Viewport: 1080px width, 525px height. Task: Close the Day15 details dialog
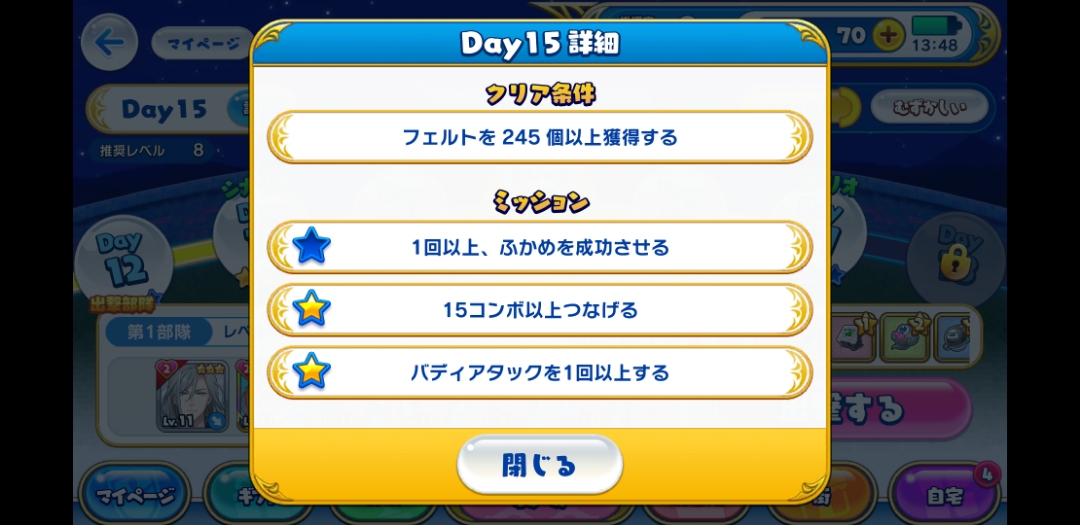click(x=539, y=465)
